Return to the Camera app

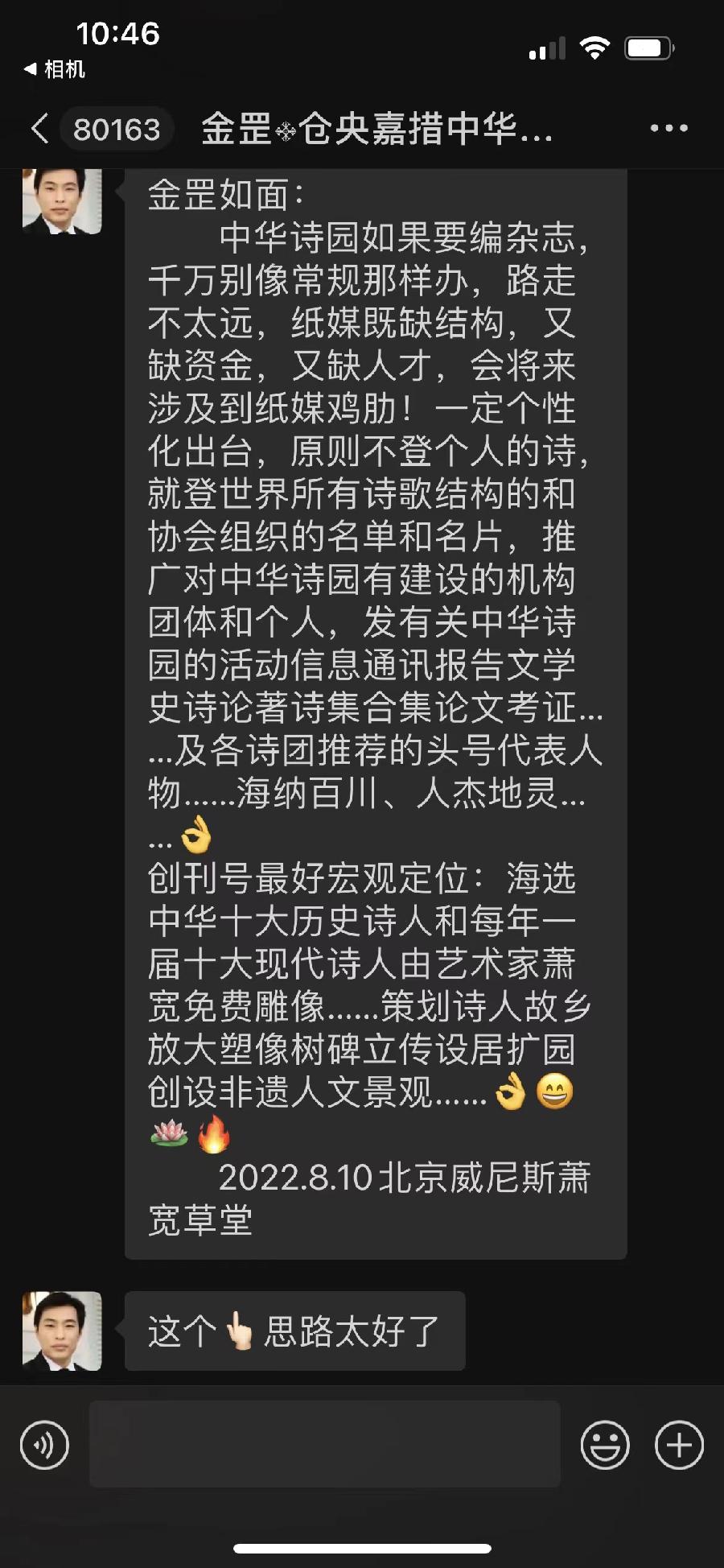coord(55,69)
